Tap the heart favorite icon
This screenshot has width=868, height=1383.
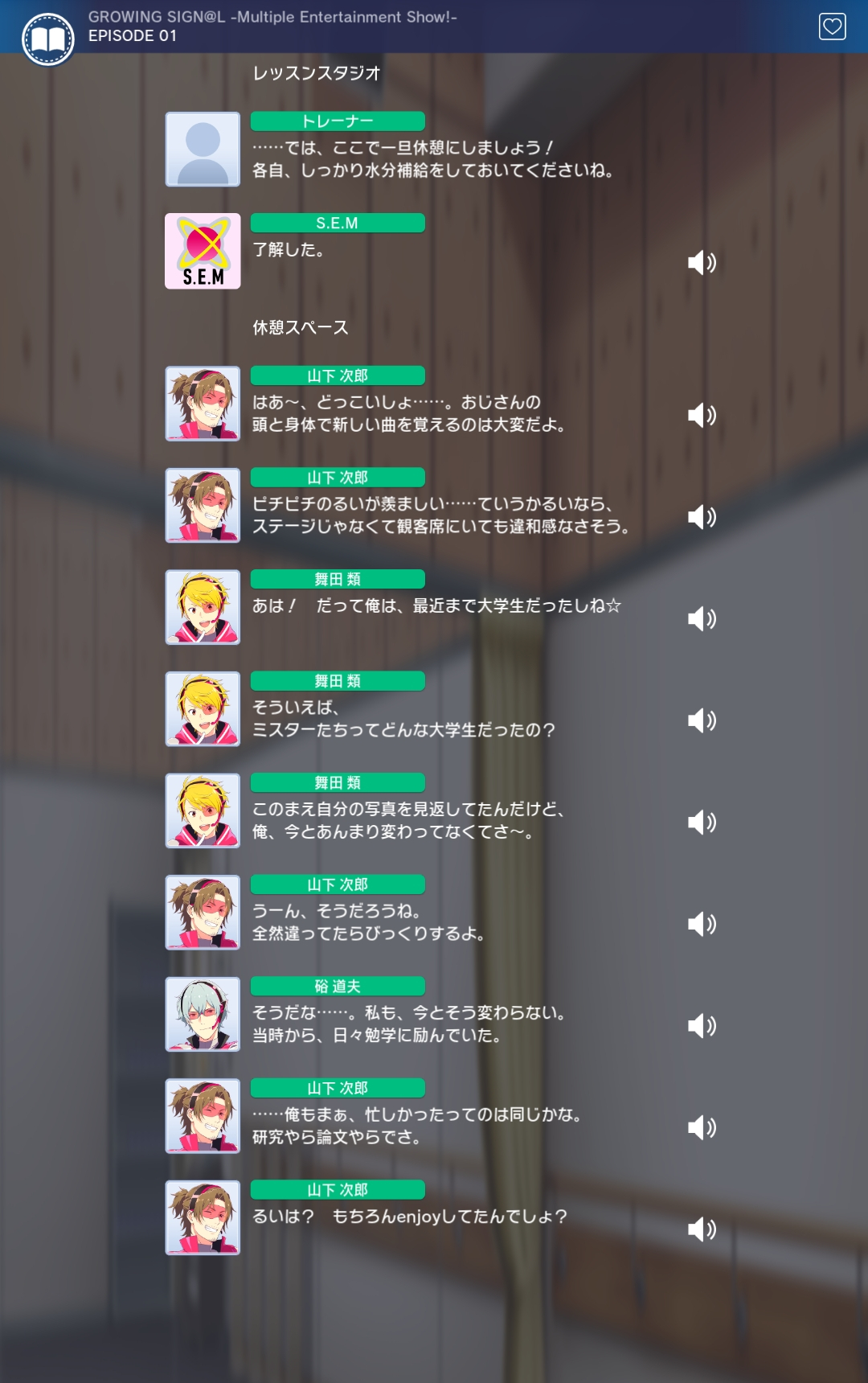[832, 27]
